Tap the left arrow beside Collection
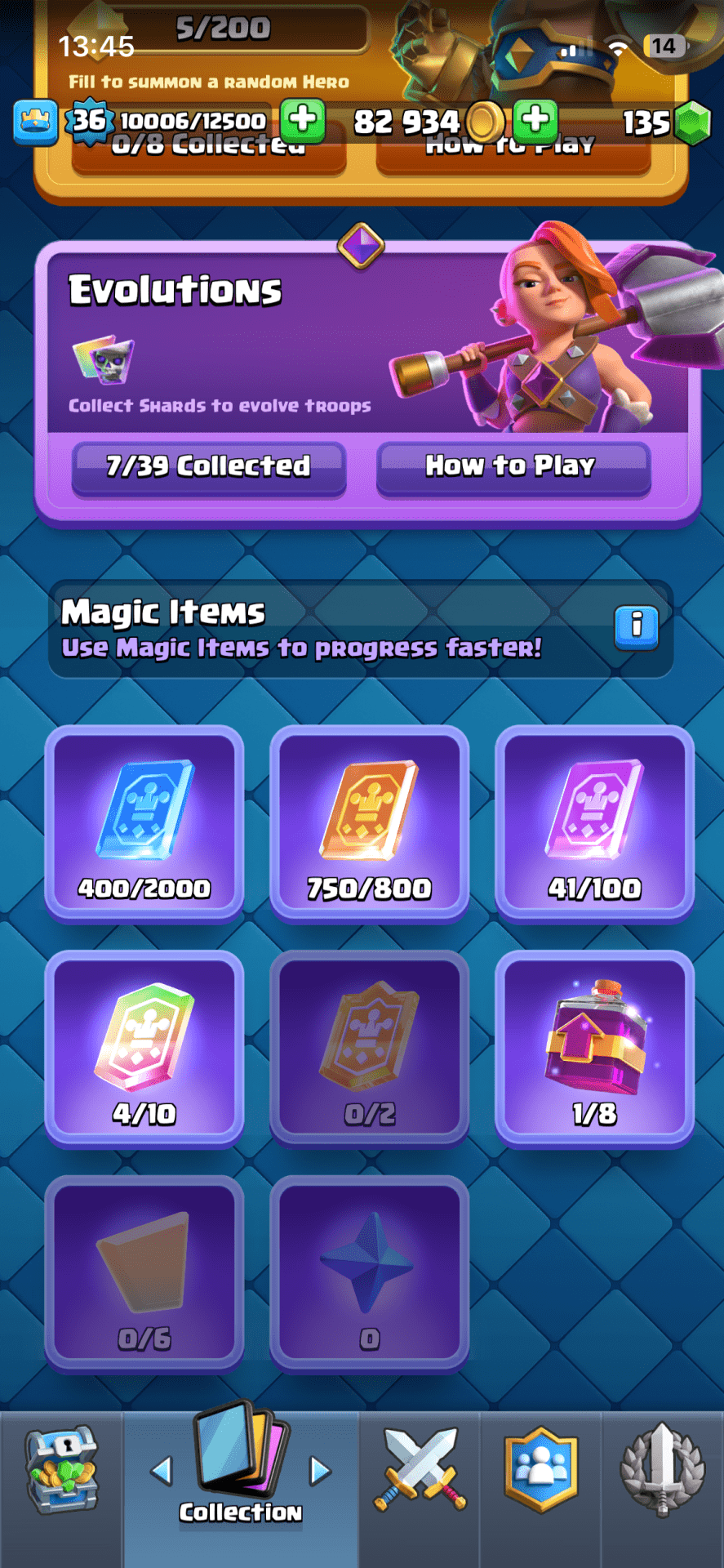 pos(162,1472)
